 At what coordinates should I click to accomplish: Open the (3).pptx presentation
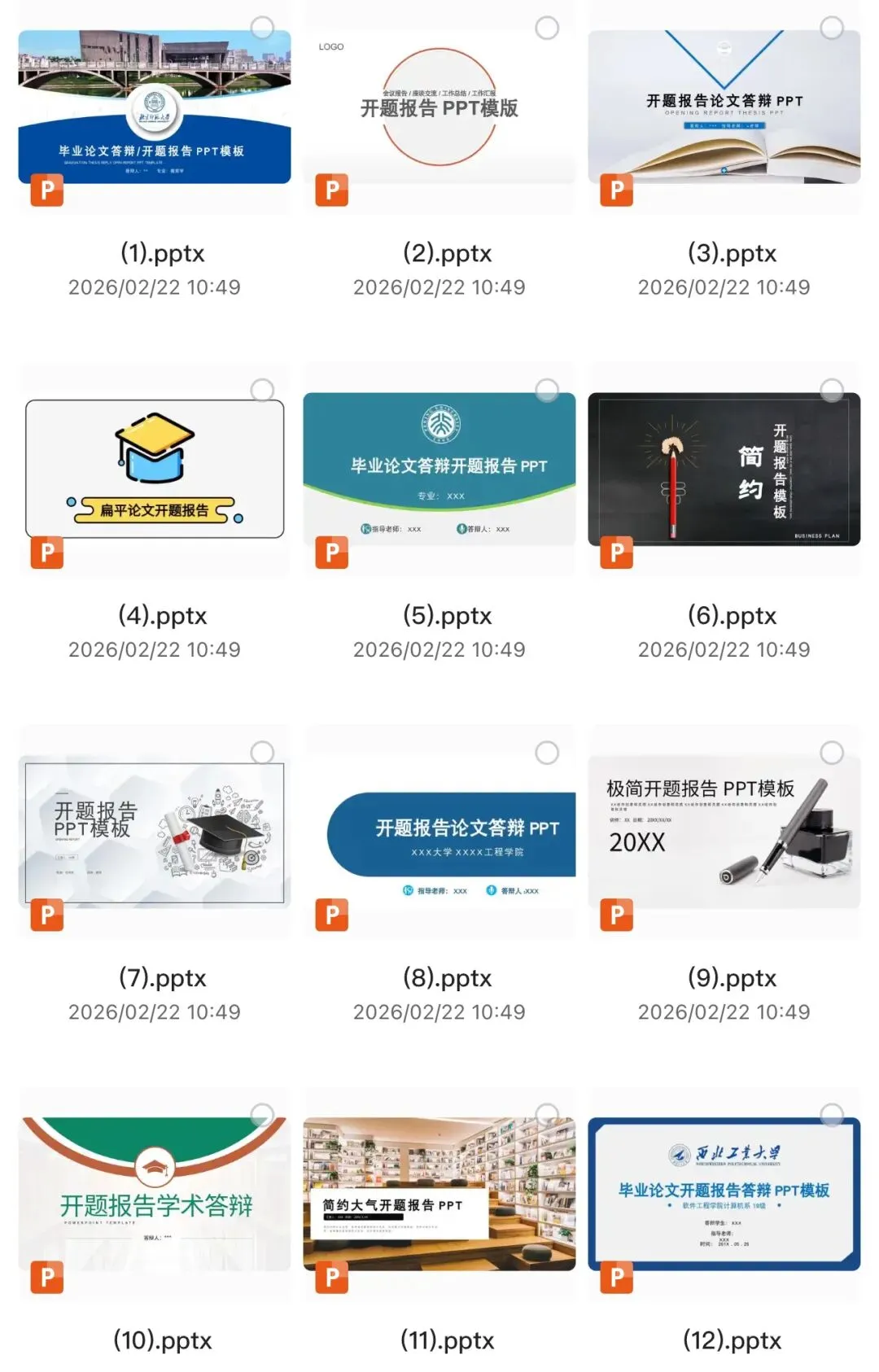724,107
